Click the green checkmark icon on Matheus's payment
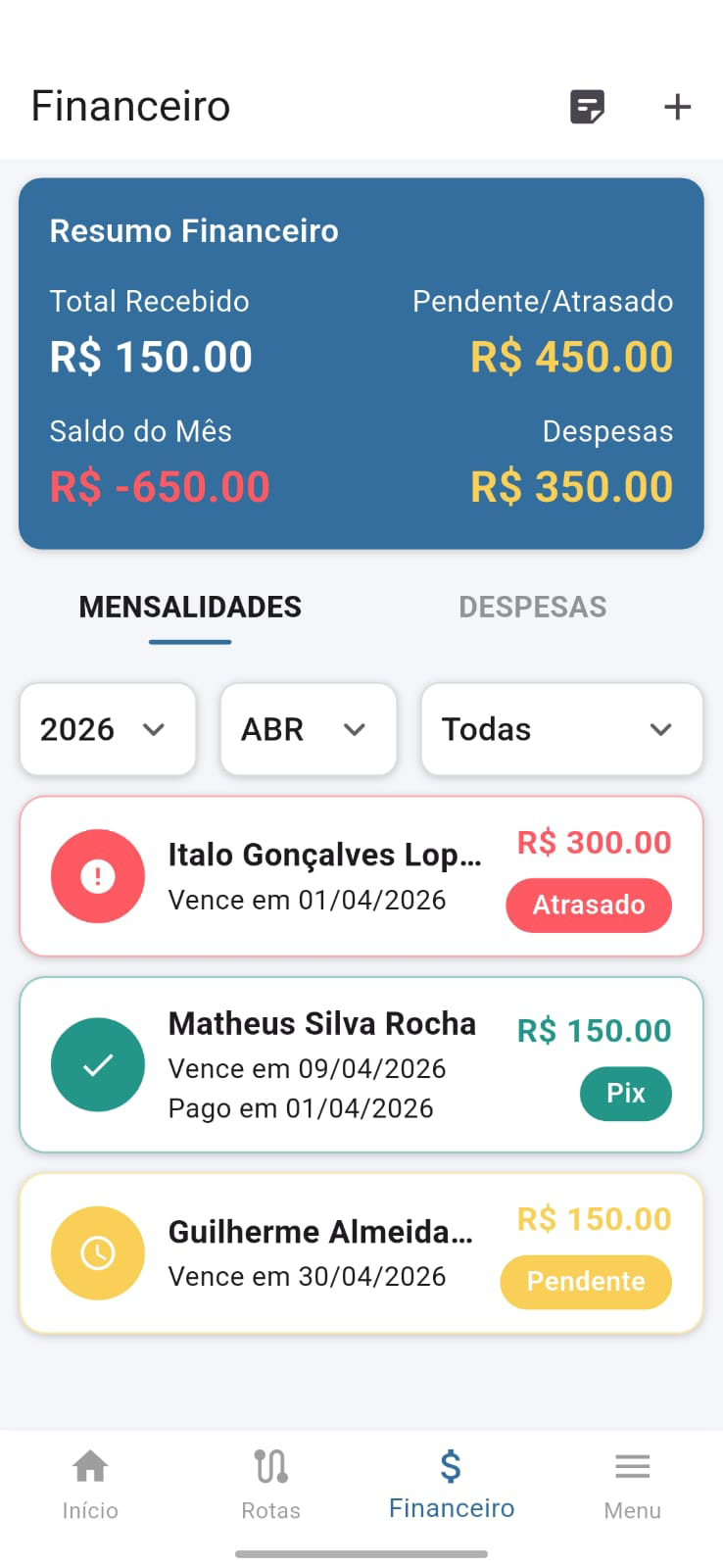Screen dimensions: 723x1568 pos(98,1064)
